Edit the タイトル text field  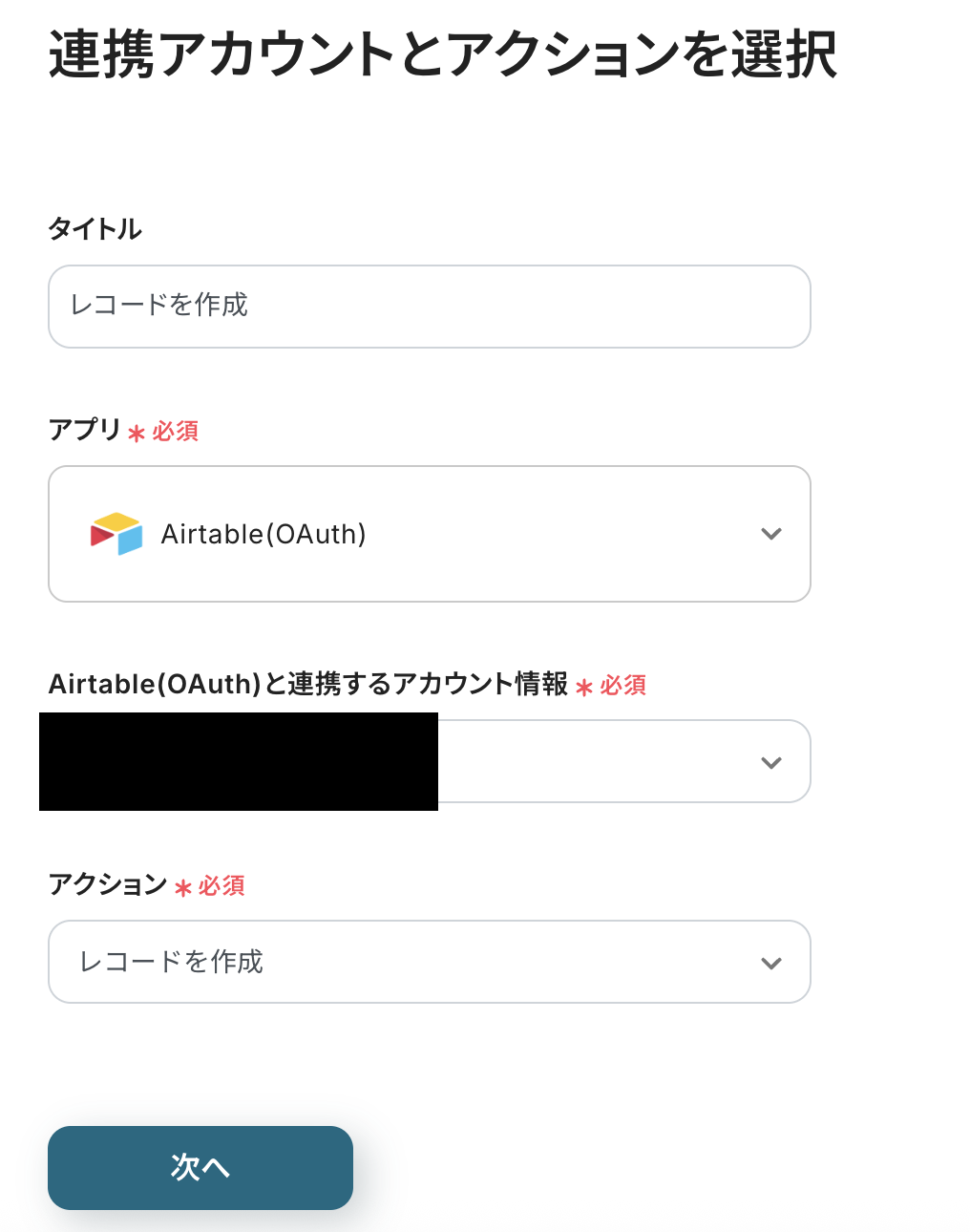pyautogui.click(x=429, y=306)
